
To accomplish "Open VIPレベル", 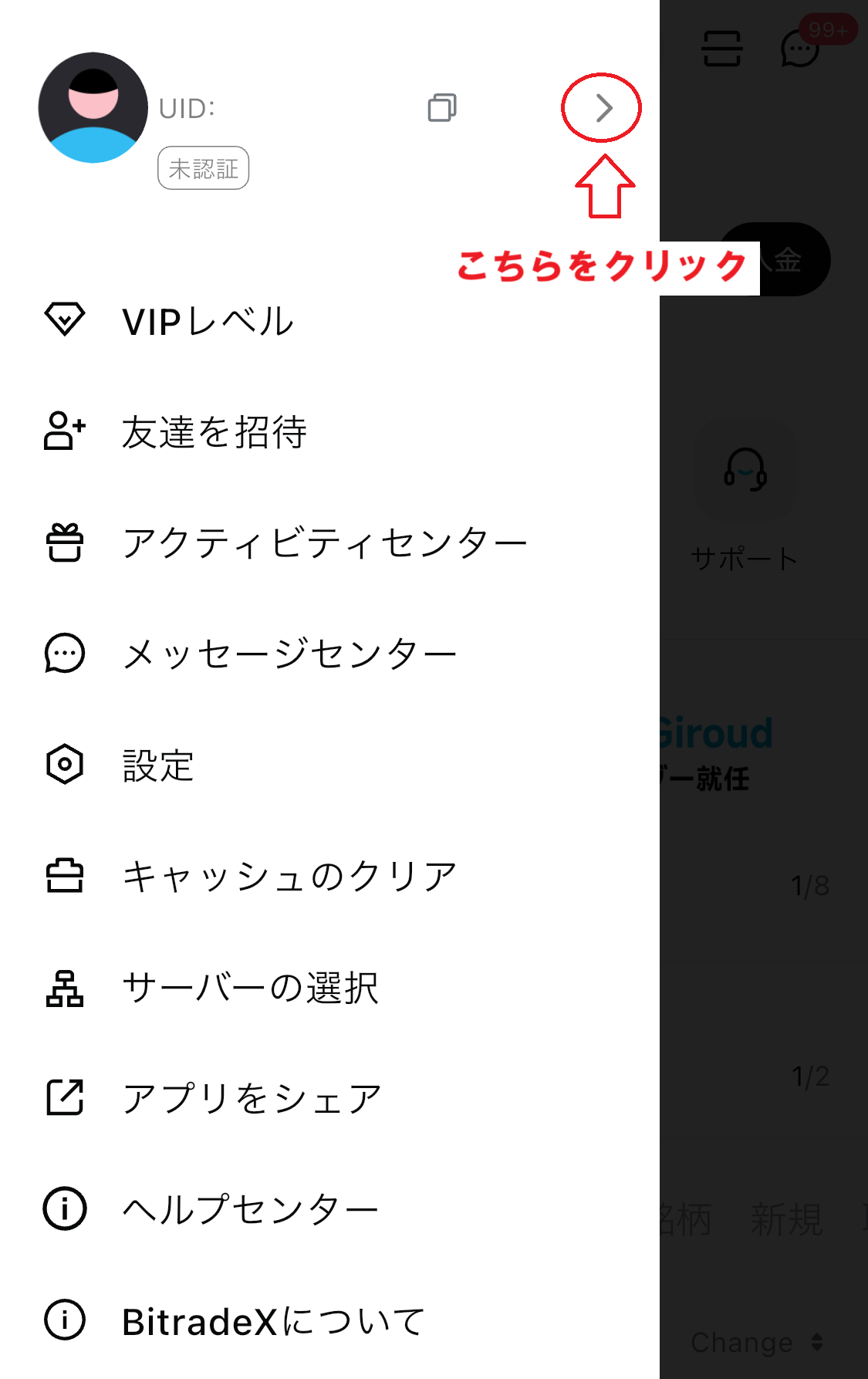I will coord(208,321).
